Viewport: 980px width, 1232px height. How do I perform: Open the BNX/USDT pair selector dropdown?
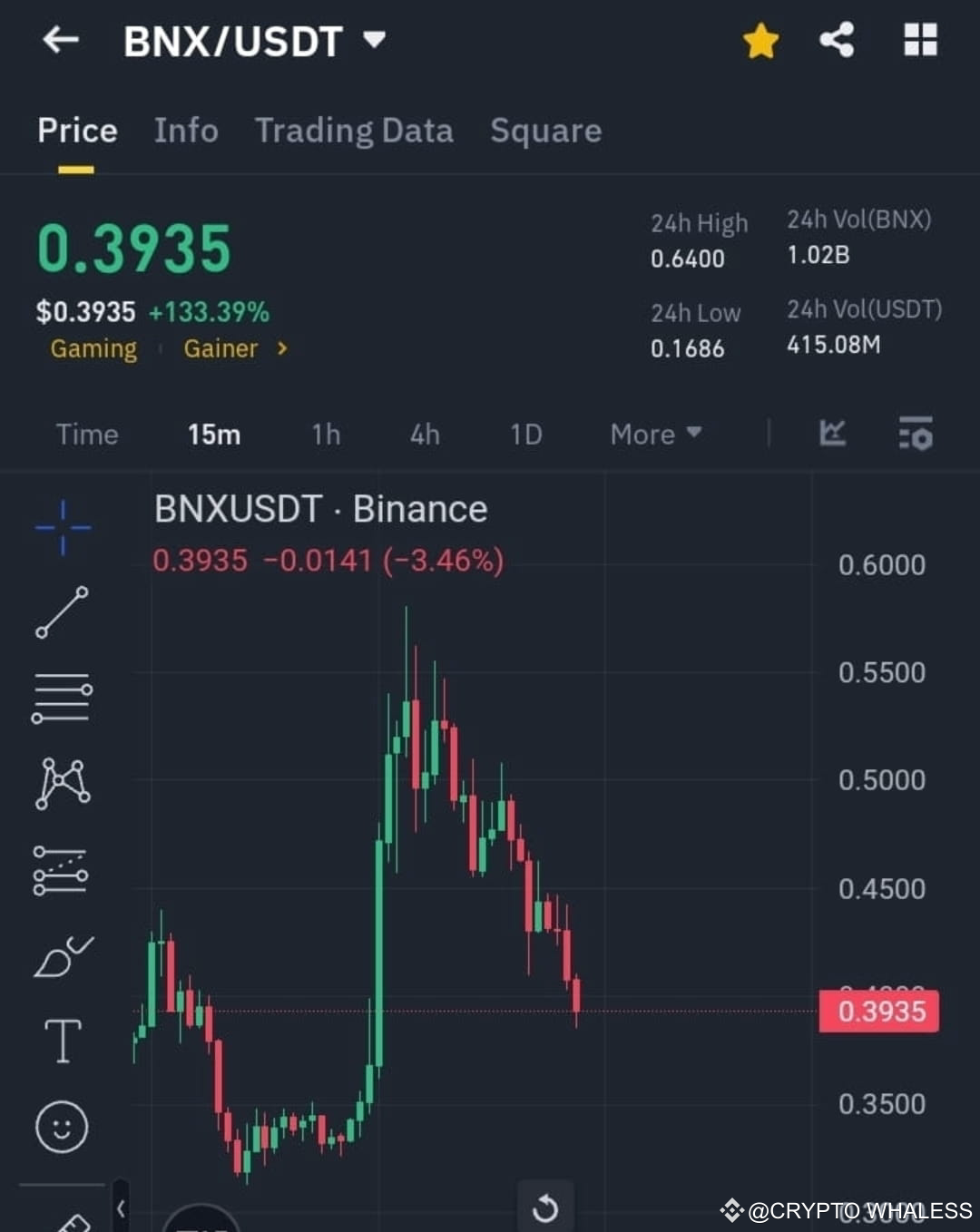tap(373, 40)
